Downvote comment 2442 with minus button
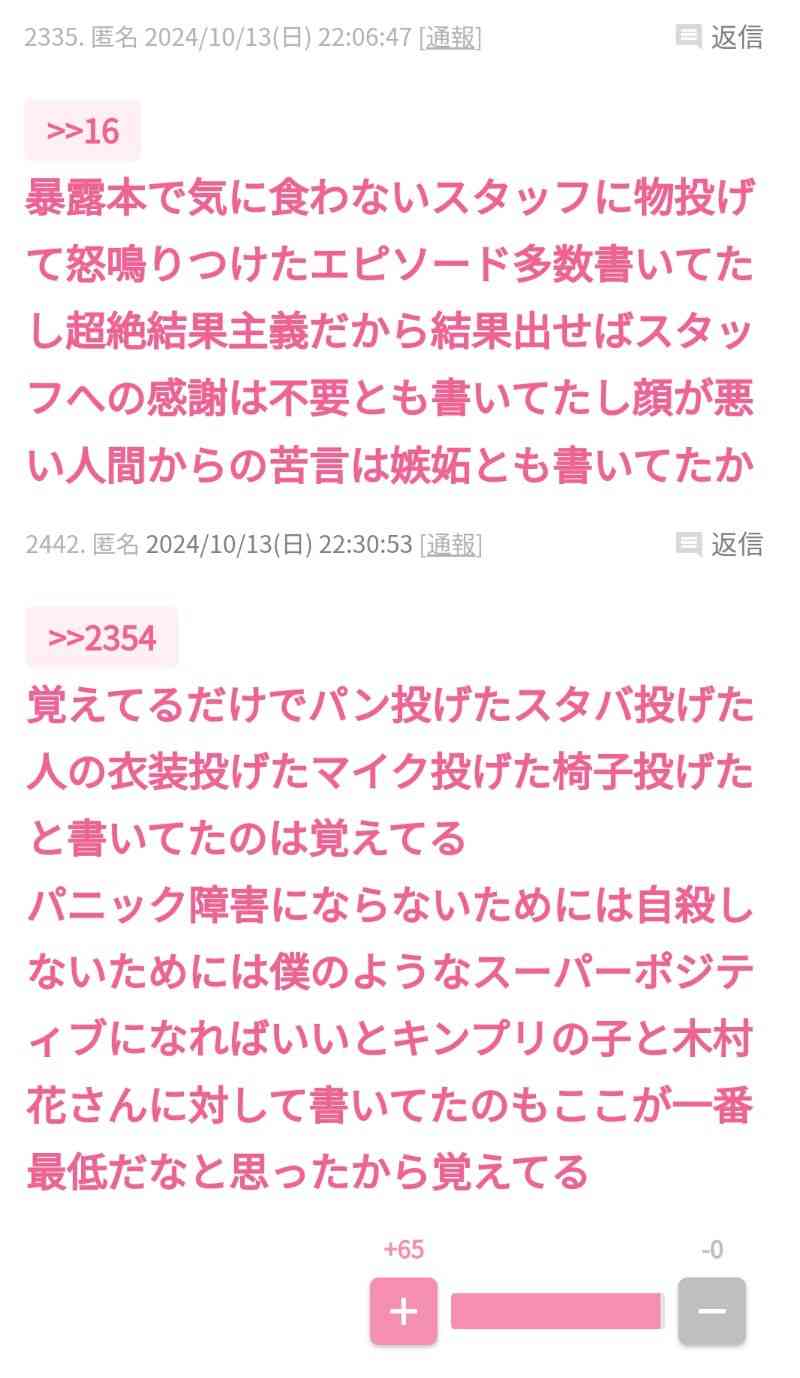Screen dimensions: 800x1378 click(712, 1311)
